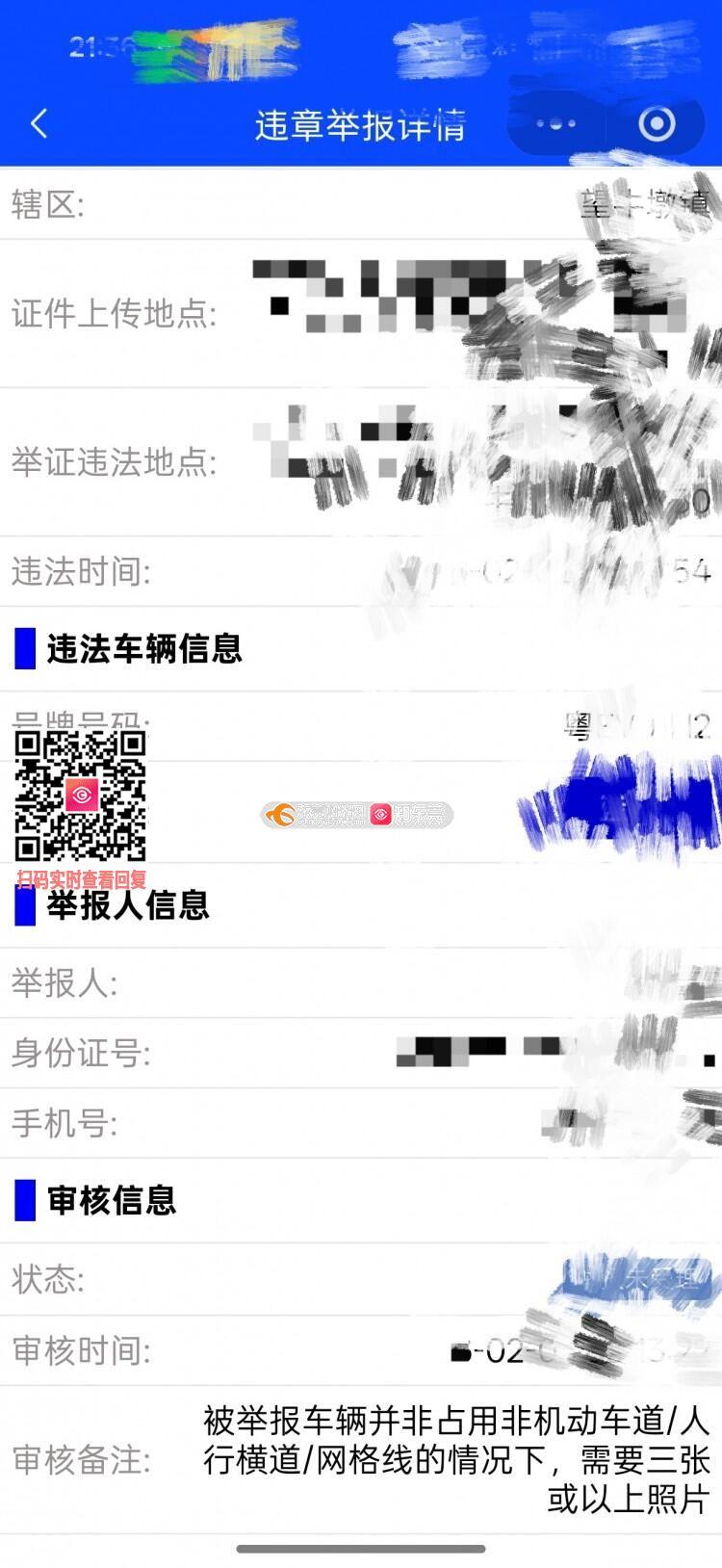Close the mini program with the circle button

tap(658, 124)
